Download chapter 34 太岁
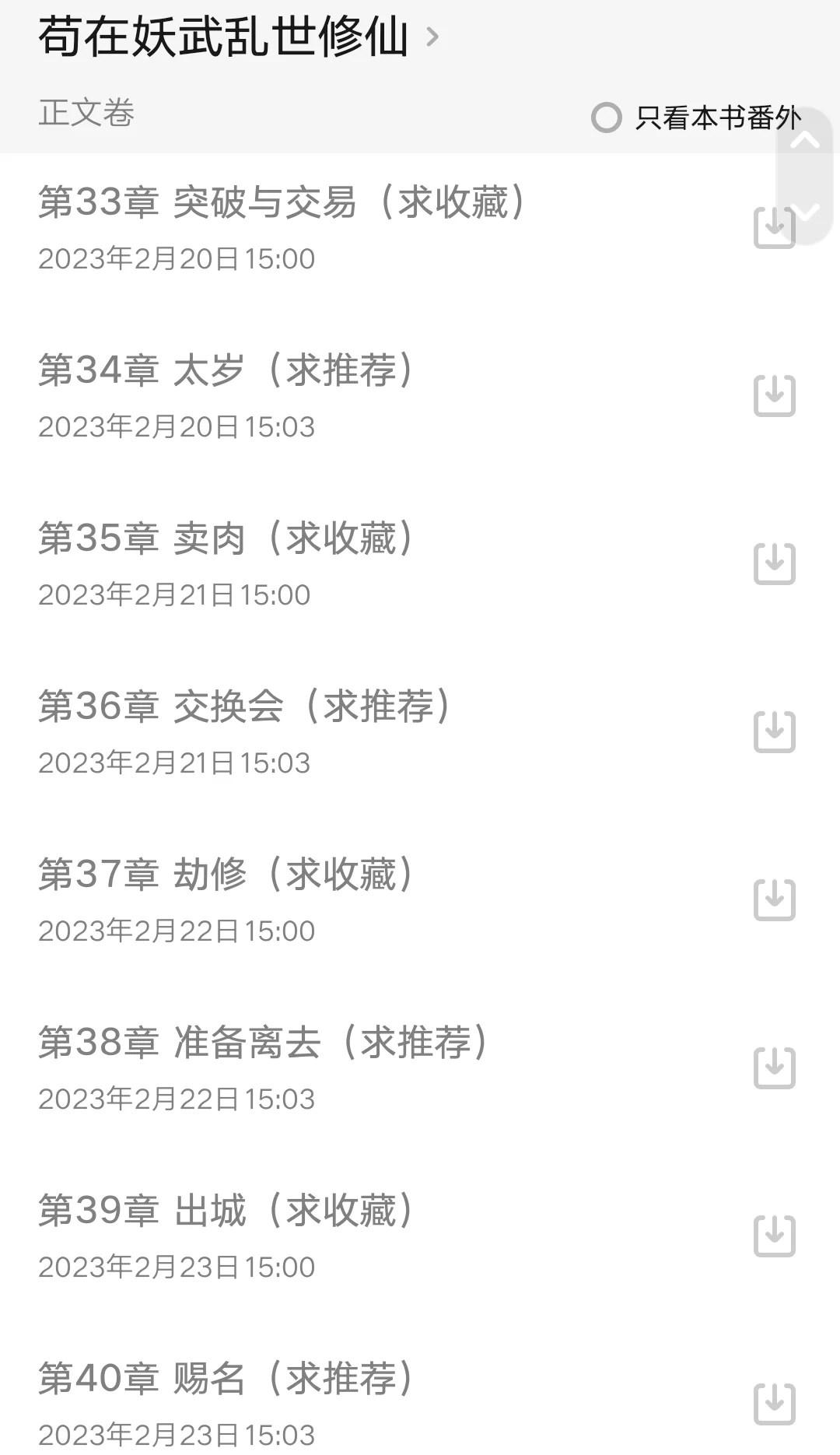Viewport: 840px width, 1455px height. click(x=775, y=396)
